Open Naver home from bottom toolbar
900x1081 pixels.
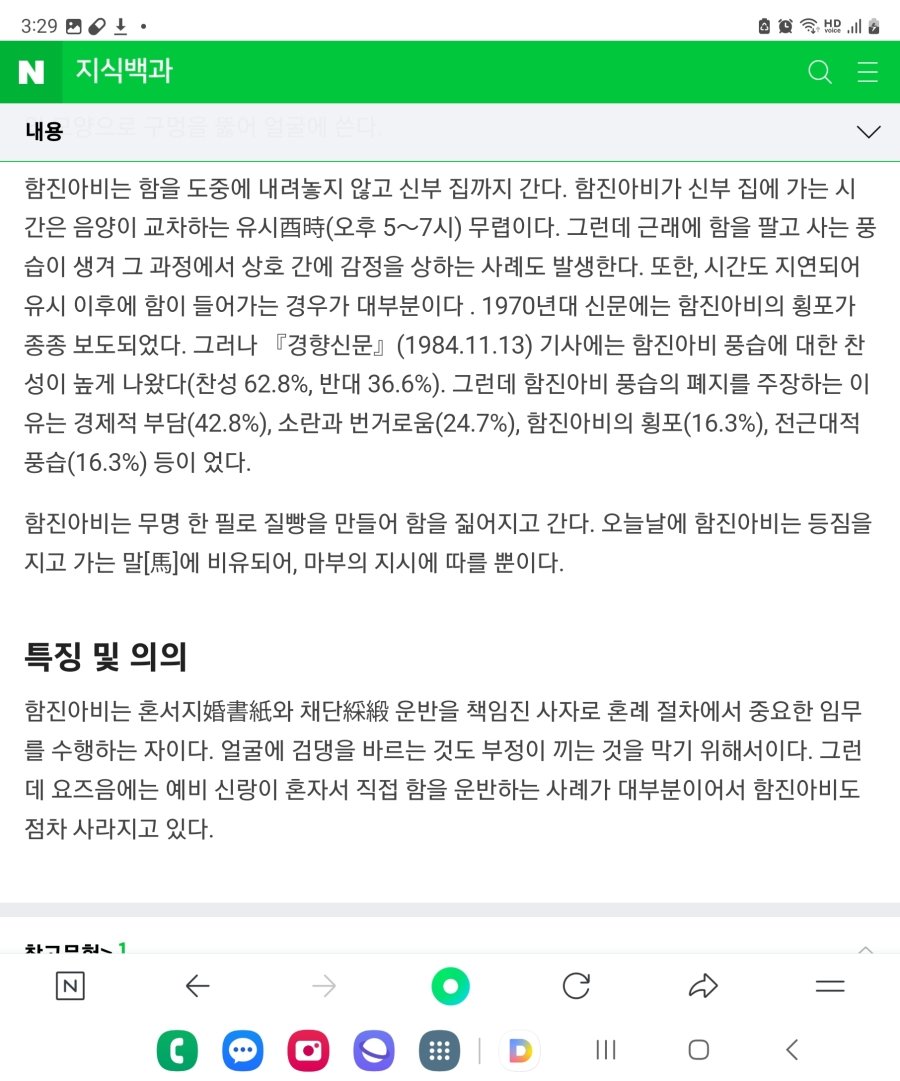[x=70, y=987]
